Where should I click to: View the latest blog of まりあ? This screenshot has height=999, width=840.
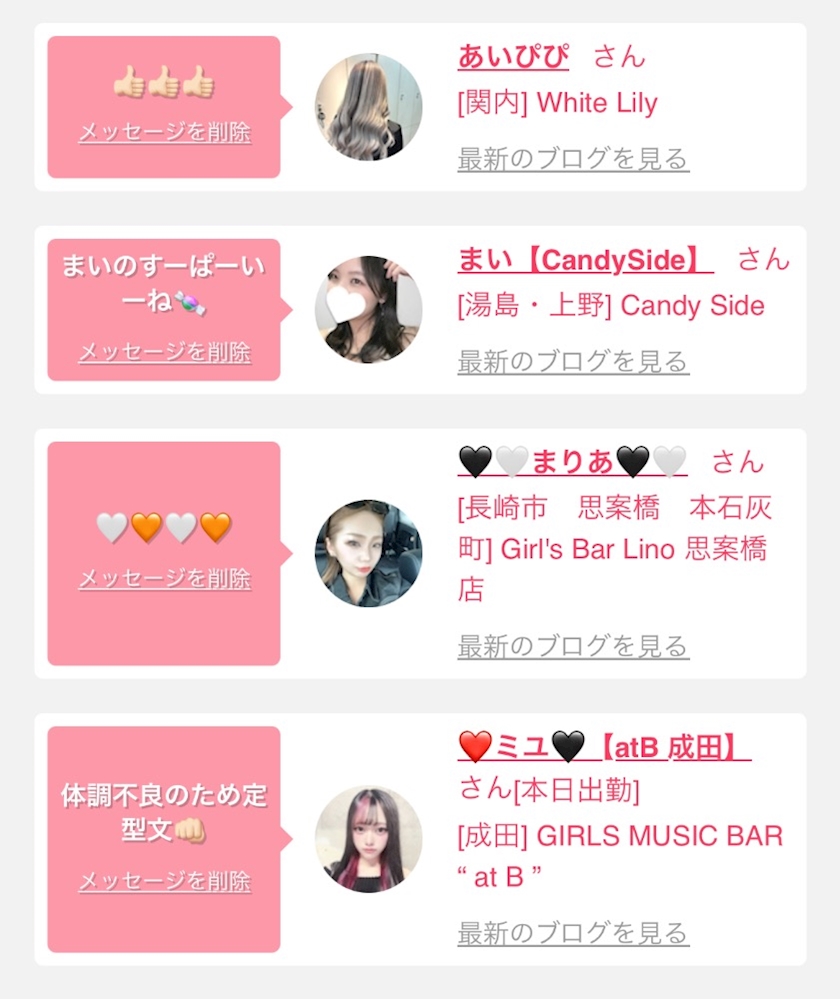pos(573,647)
